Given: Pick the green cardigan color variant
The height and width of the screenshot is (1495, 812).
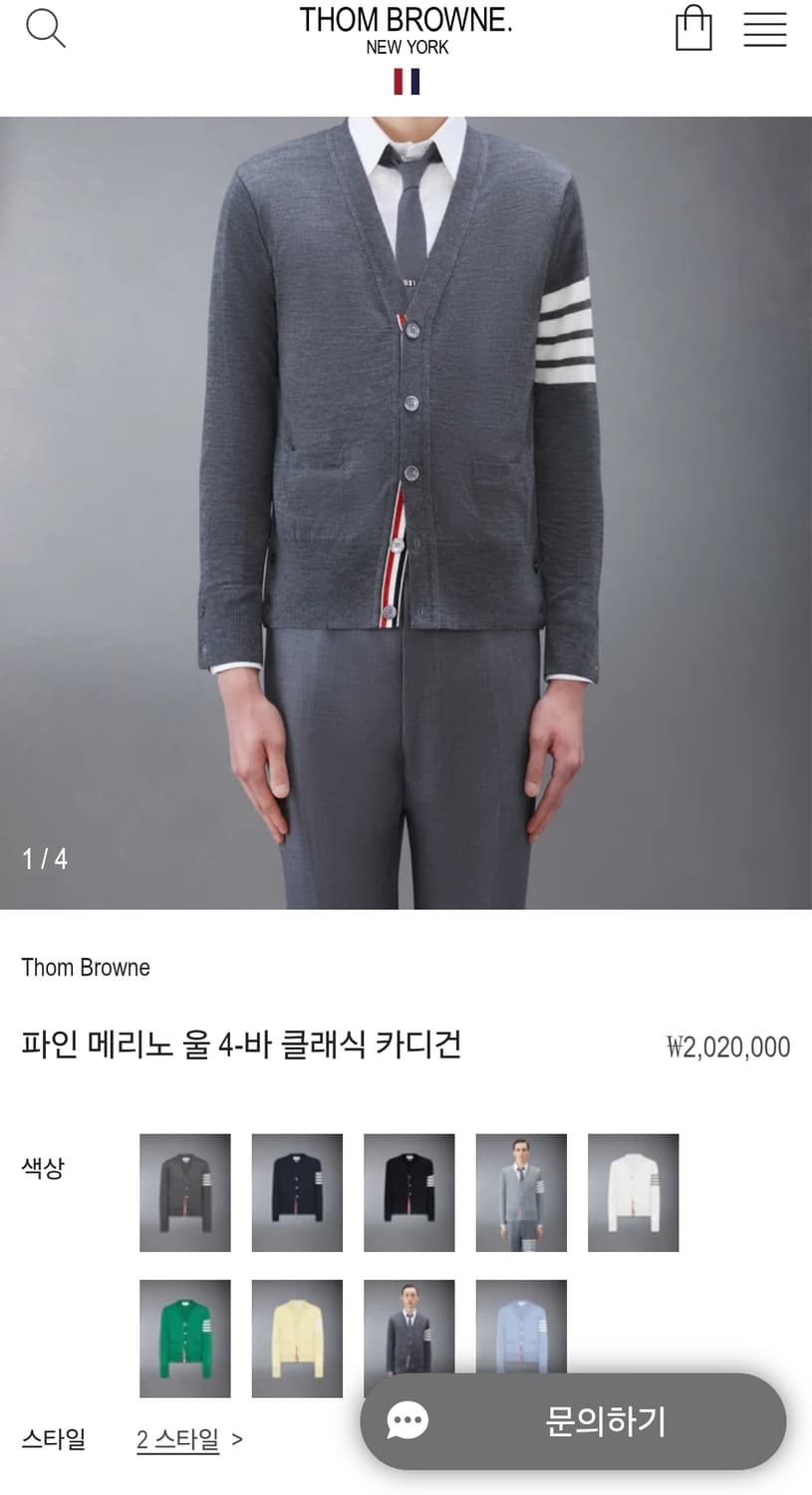Looking at the screenshot, I should [184, 1338].
